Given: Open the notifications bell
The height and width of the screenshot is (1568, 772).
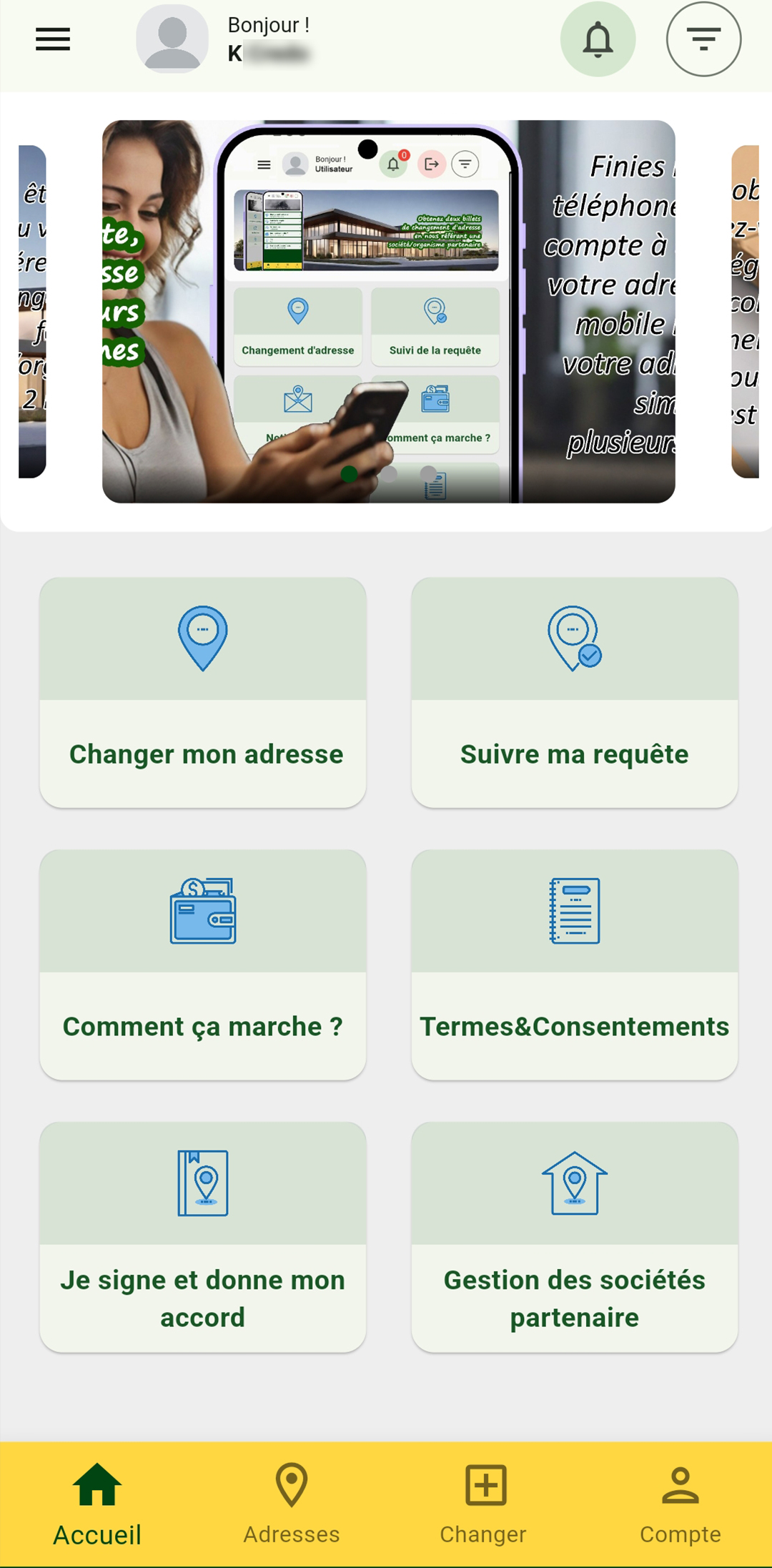Looking at the screenshot, I should [598, 39].
